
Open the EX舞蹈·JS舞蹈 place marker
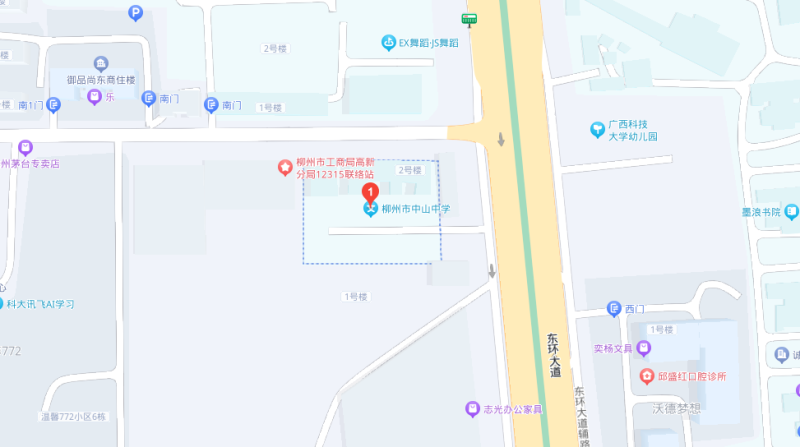(x=388, y=43)
